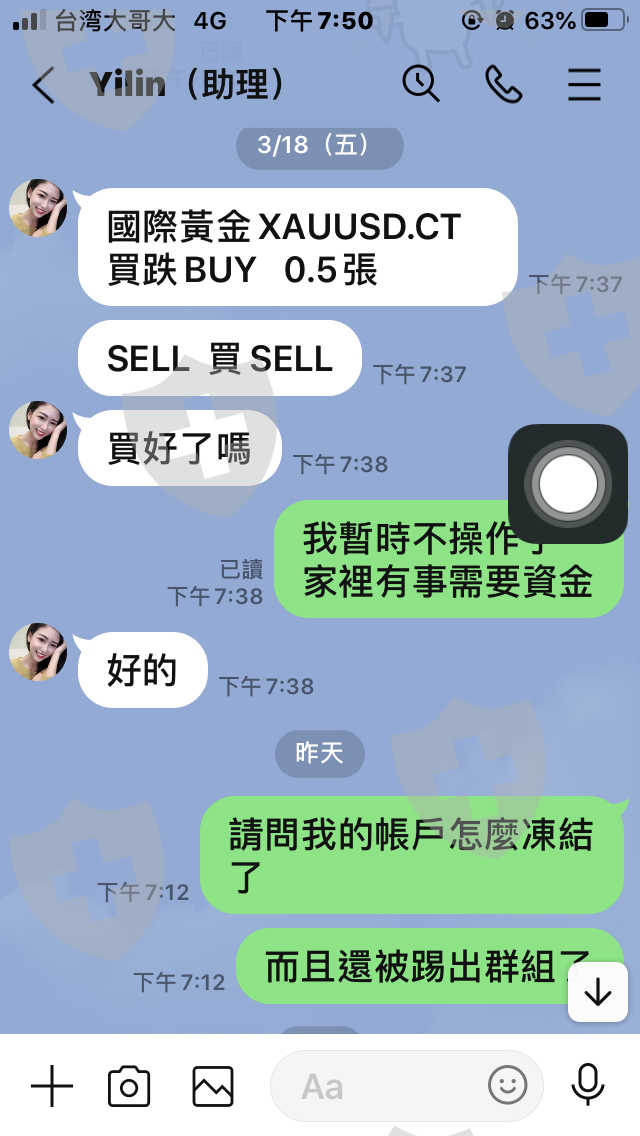Pick an image from the gallery

(213, 1086)
